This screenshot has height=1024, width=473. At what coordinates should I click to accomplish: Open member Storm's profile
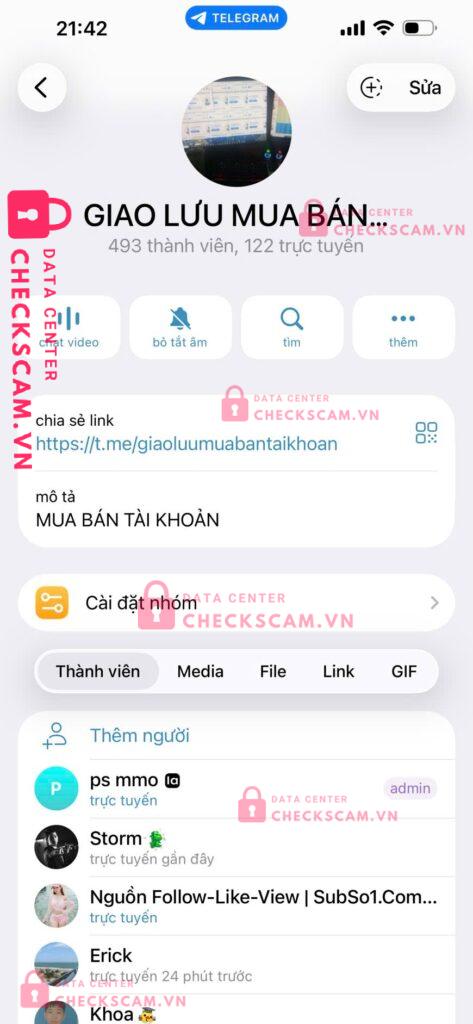click(x=236, y=847)
